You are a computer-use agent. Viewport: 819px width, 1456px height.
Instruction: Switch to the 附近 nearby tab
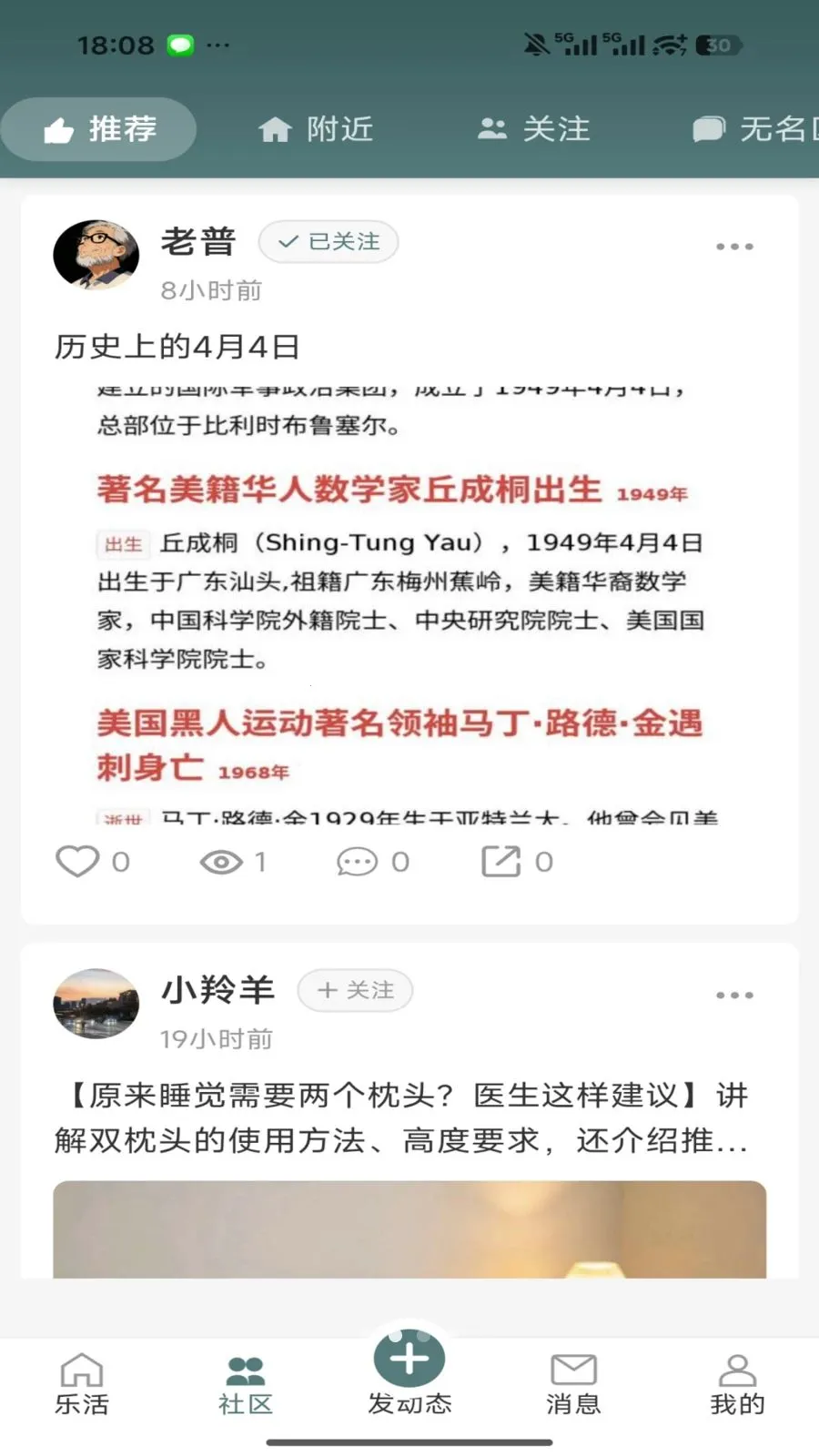[x=314, y=129]
